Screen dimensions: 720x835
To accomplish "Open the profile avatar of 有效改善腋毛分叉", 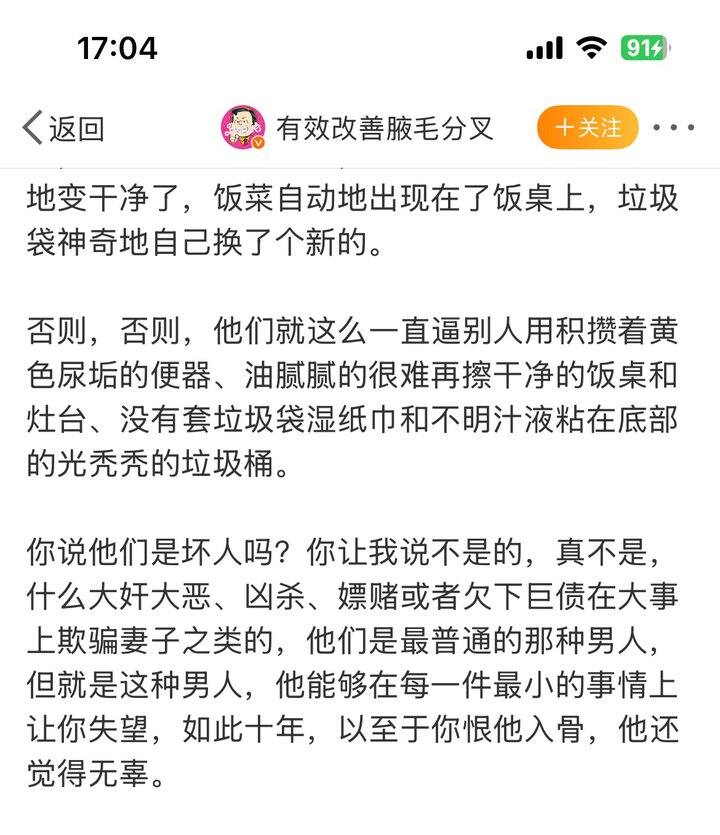I will click(x=243, y=127).
